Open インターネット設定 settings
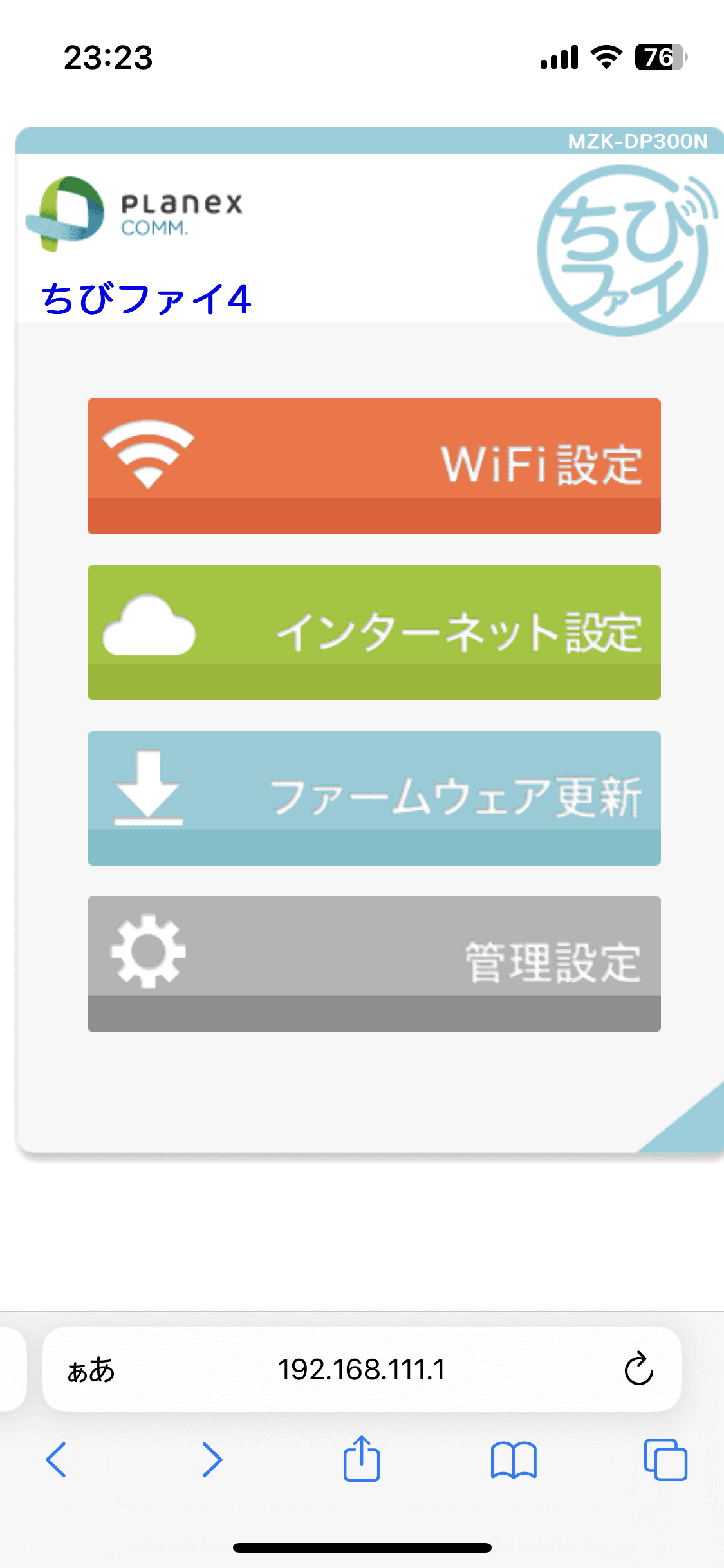Image resolution: width=724 pixels, height=1568 pixels. pos(374,632)
